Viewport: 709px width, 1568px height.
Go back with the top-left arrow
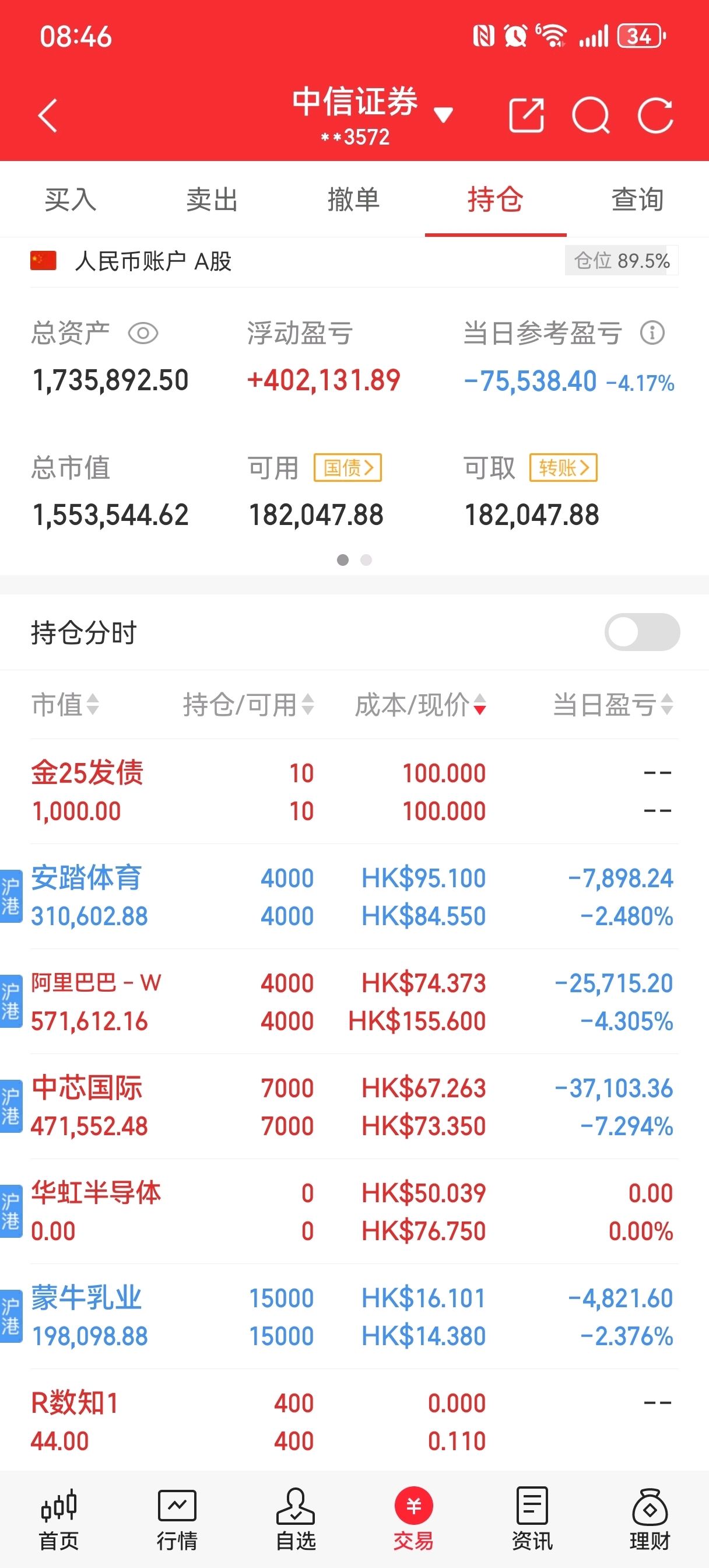point(47,115)
